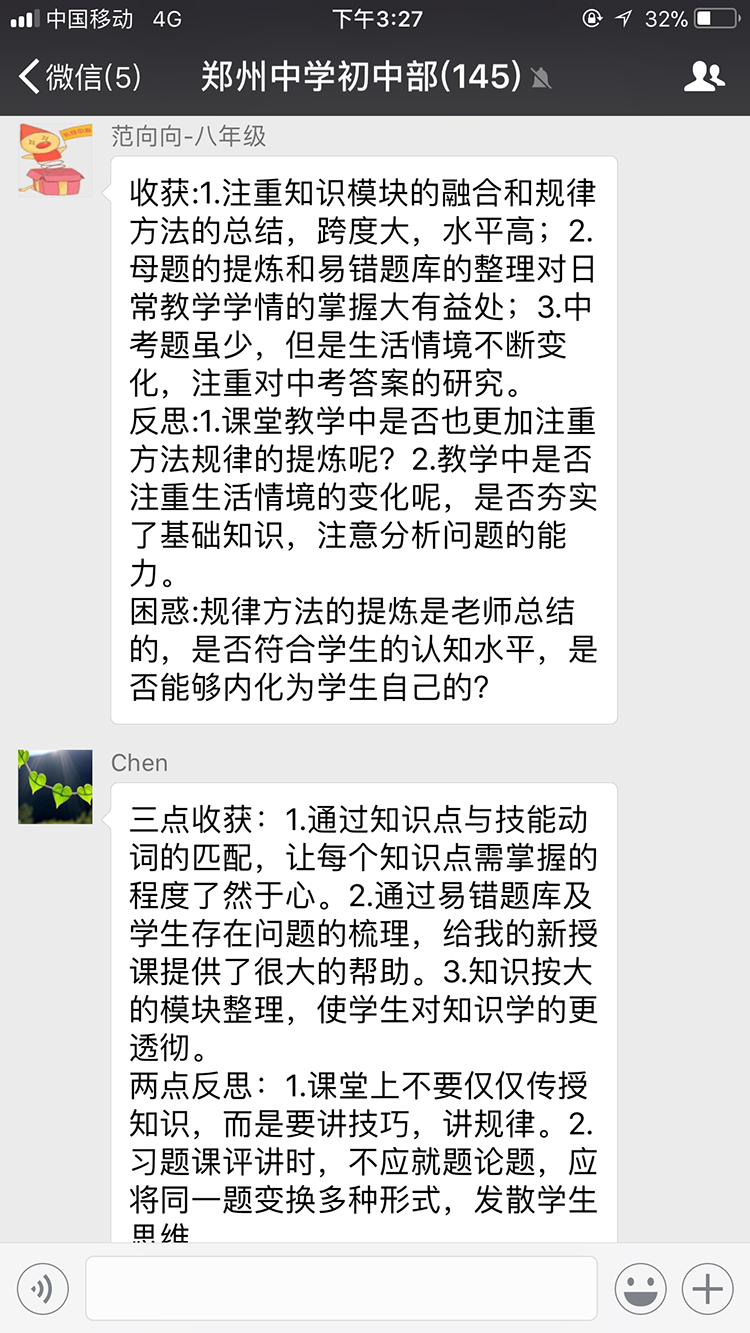
Task: Open 范向向-八年级's profile avatar
Action: (55, 160)
